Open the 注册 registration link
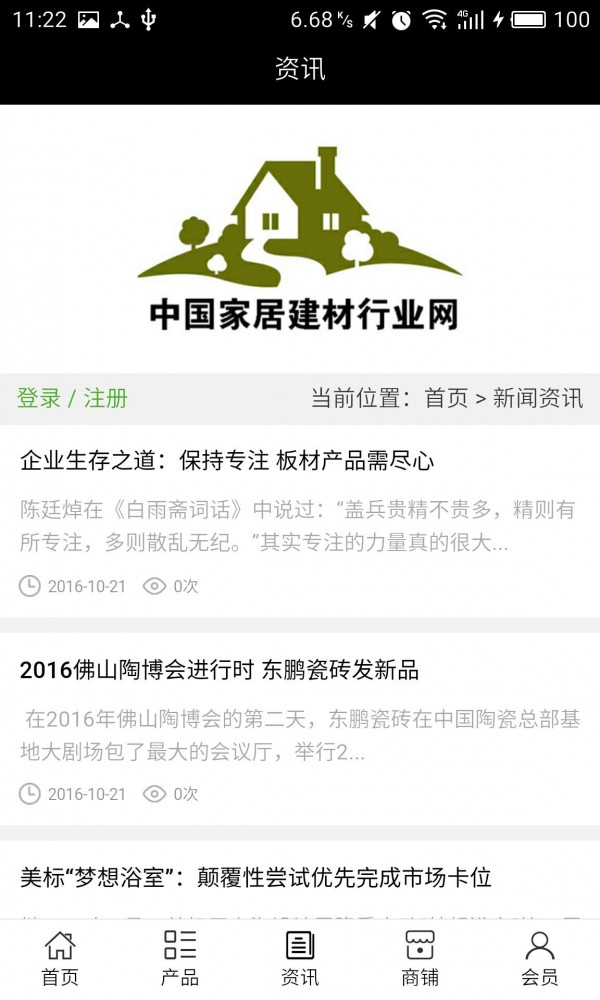 pos(106,398)
